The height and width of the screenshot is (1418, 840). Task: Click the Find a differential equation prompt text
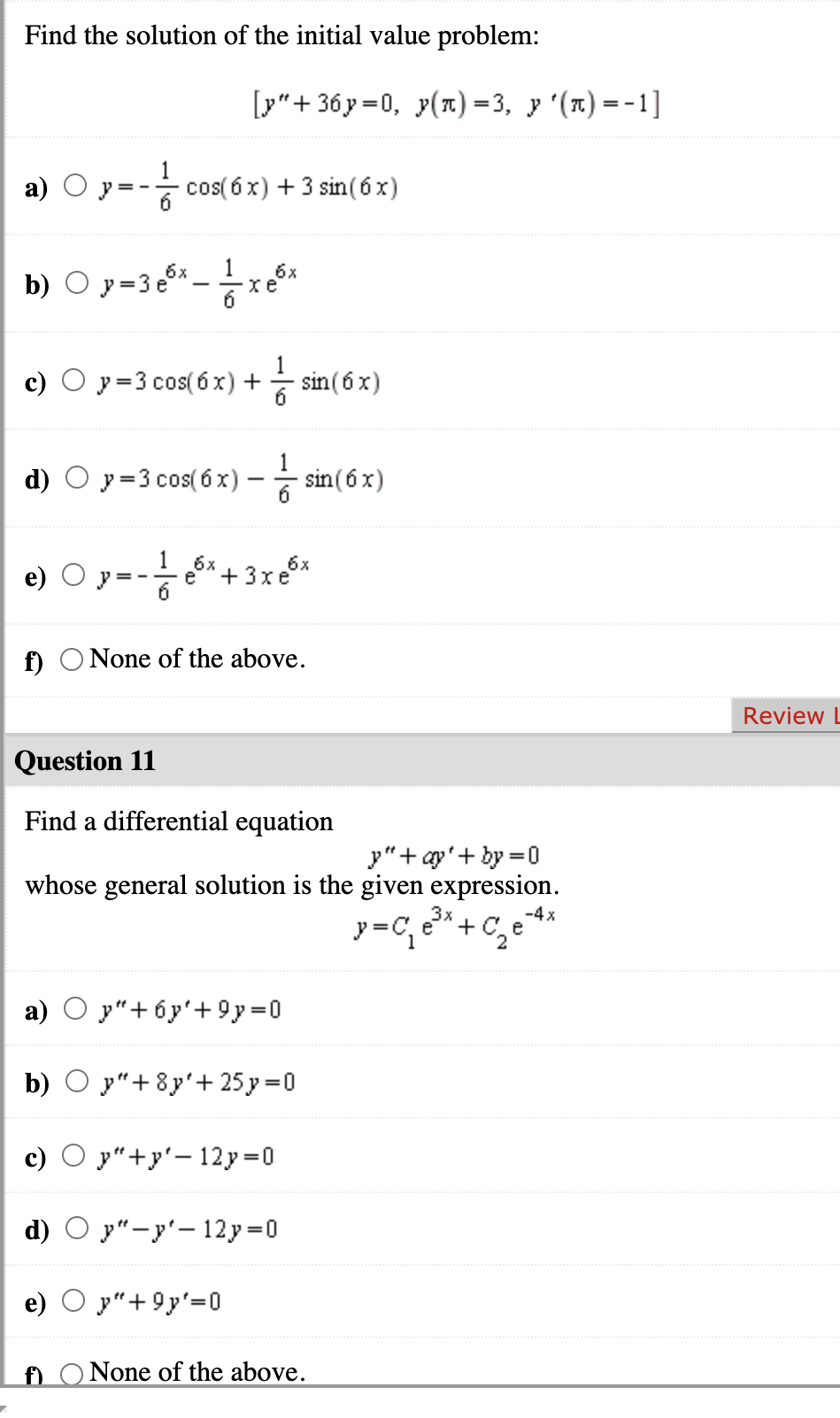178,821
